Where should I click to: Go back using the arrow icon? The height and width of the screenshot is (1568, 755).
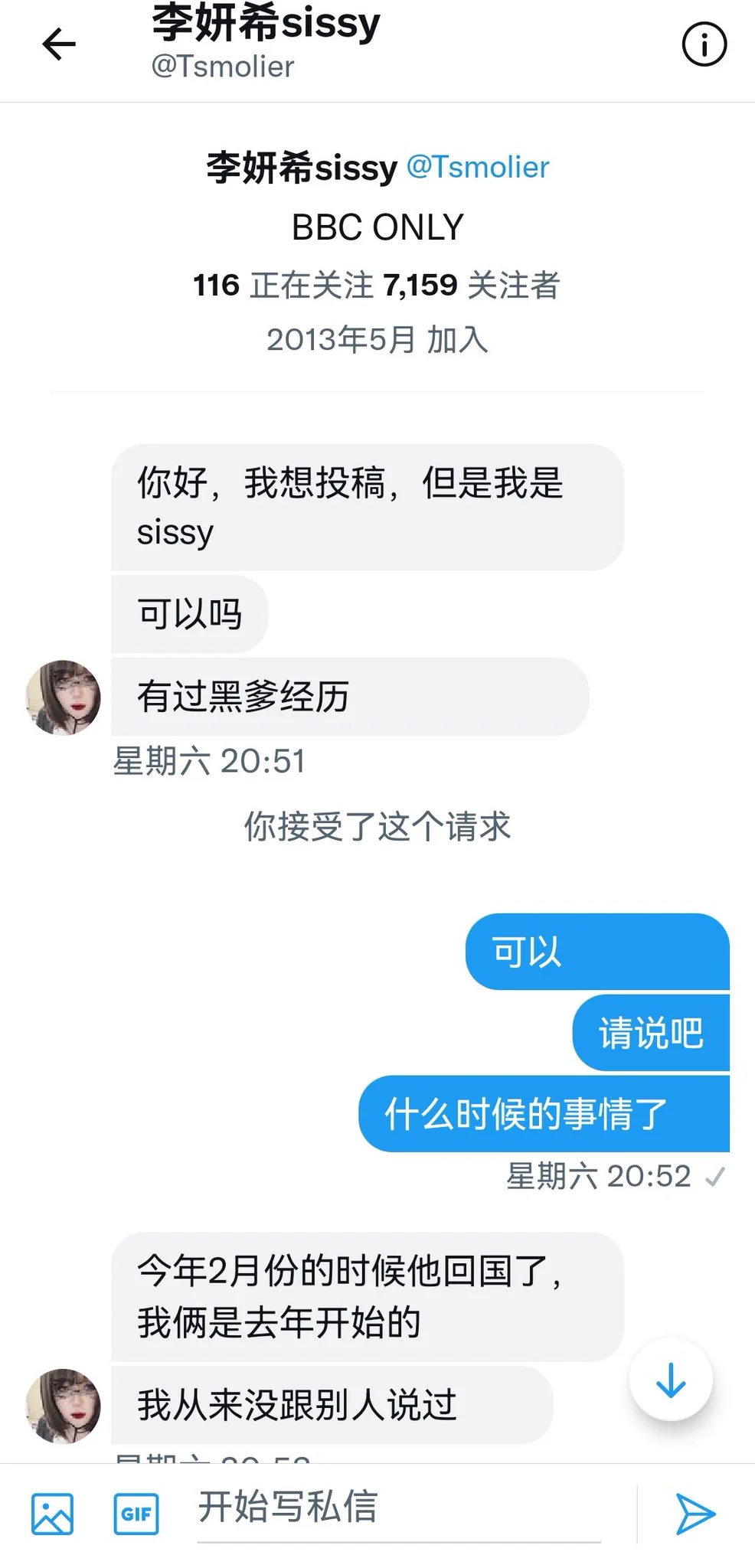[59, 44]
